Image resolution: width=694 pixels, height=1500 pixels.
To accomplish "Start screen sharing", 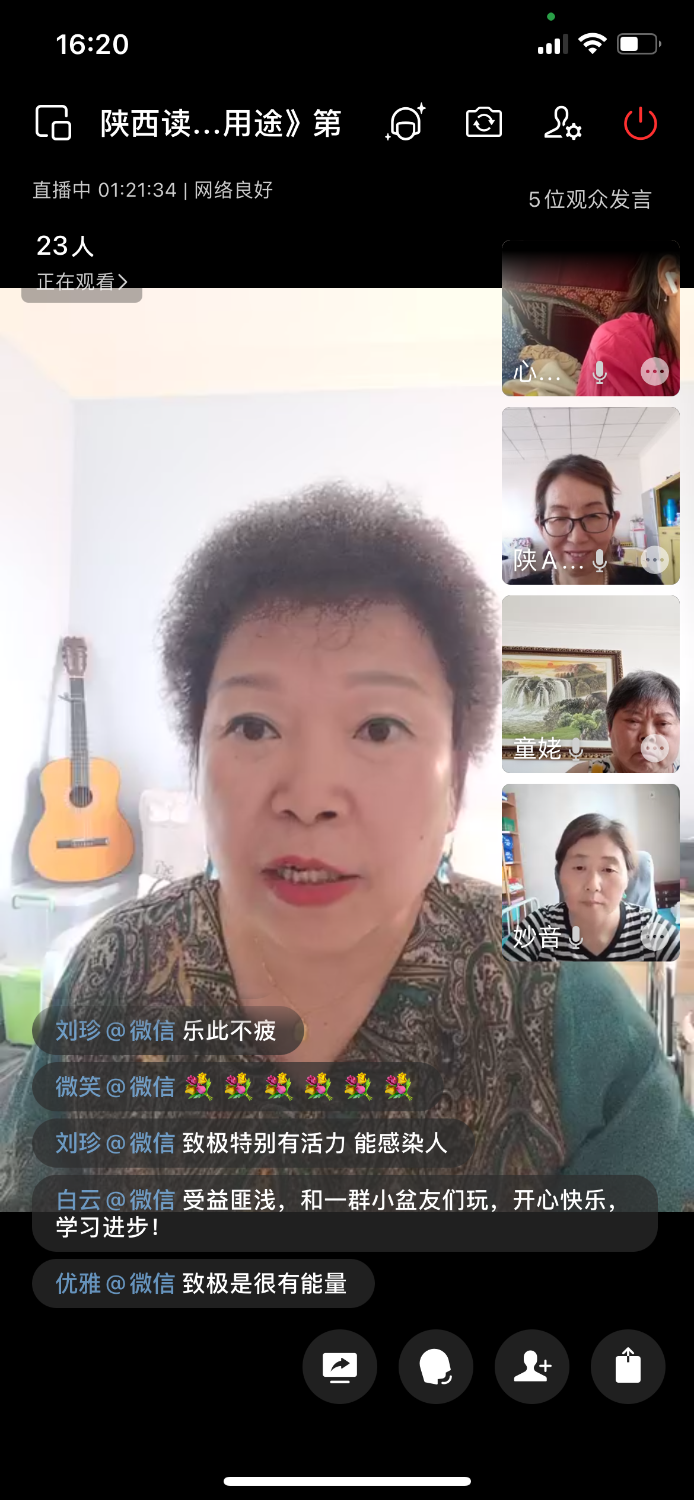I will 340,1366.
